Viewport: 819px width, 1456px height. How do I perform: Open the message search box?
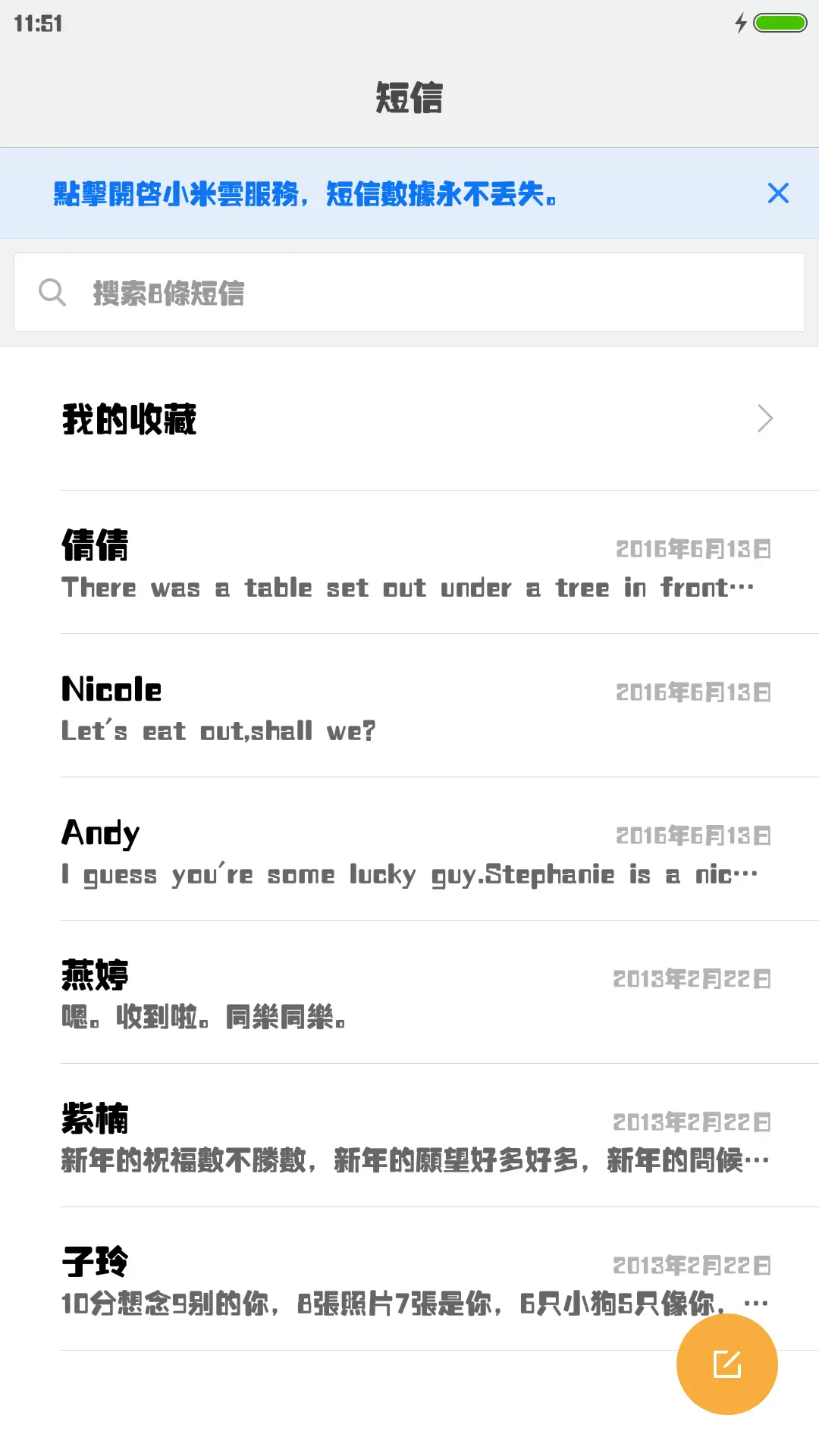click(409, 293)
